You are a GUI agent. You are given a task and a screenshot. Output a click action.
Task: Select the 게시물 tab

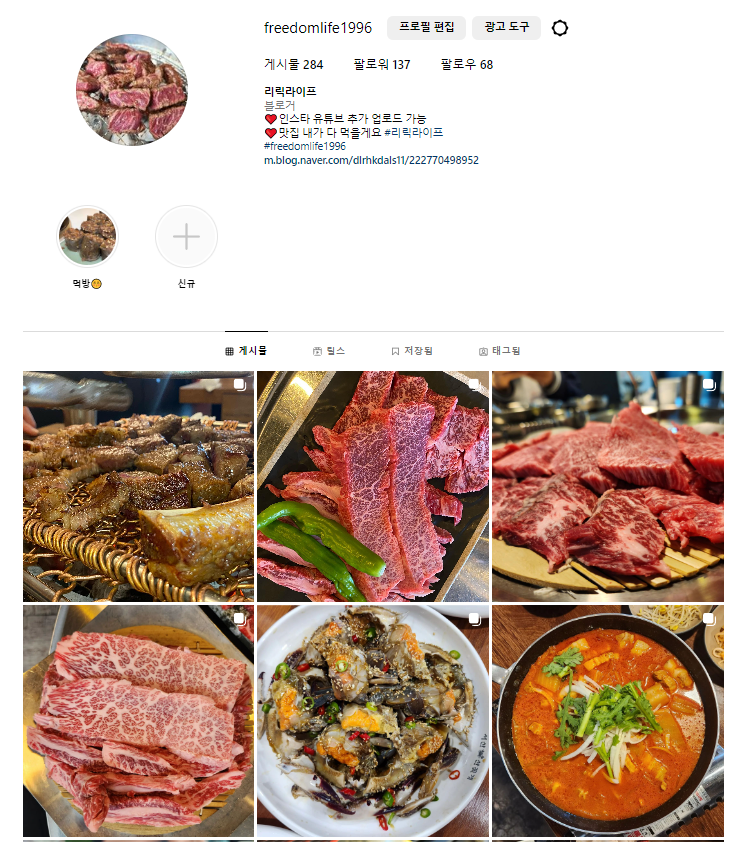click(246, 351)
